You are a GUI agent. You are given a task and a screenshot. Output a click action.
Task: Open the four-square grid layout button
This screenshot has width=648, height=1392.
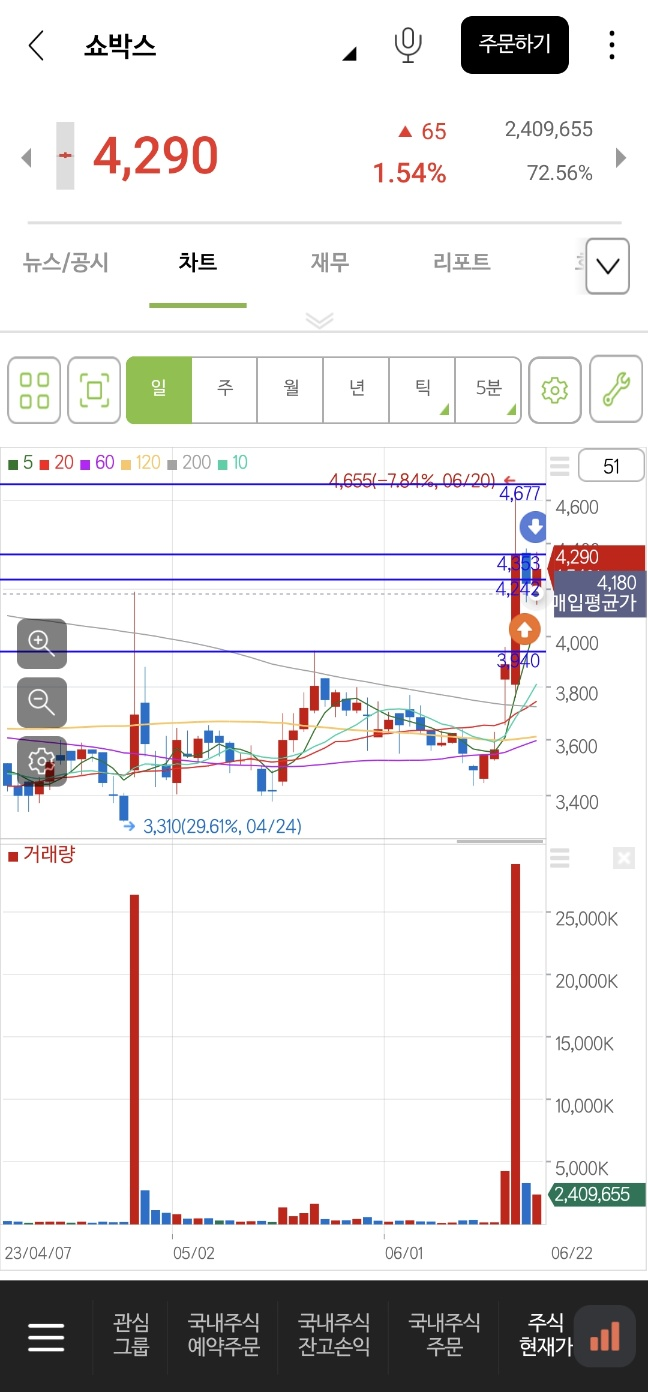coord(35,390)
